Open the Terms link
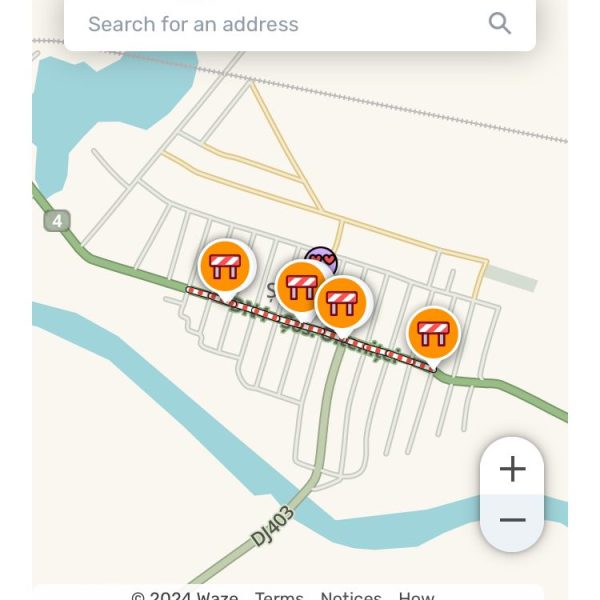600x600 pixels. point(279,596)
